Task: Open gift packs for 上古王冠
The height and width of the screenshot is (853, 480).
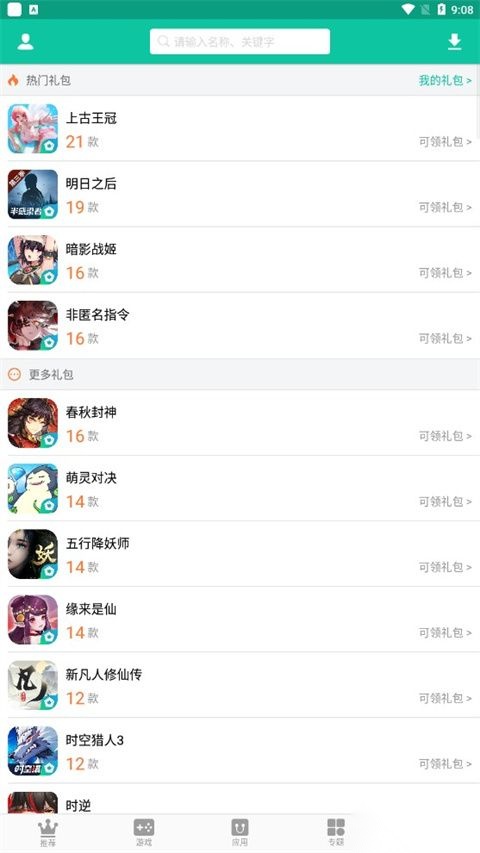Action: [x=240, y=128]
